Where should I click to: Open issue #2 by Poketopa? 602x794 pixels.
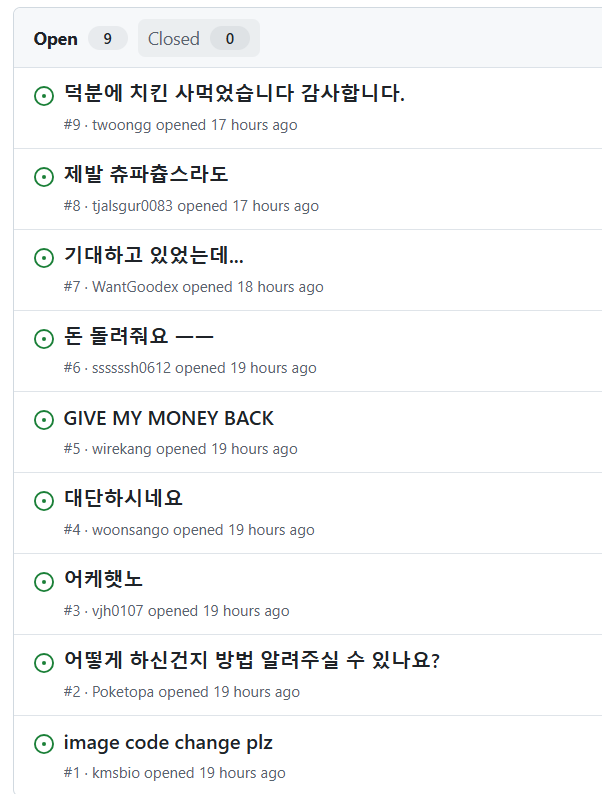coord(252,661)
